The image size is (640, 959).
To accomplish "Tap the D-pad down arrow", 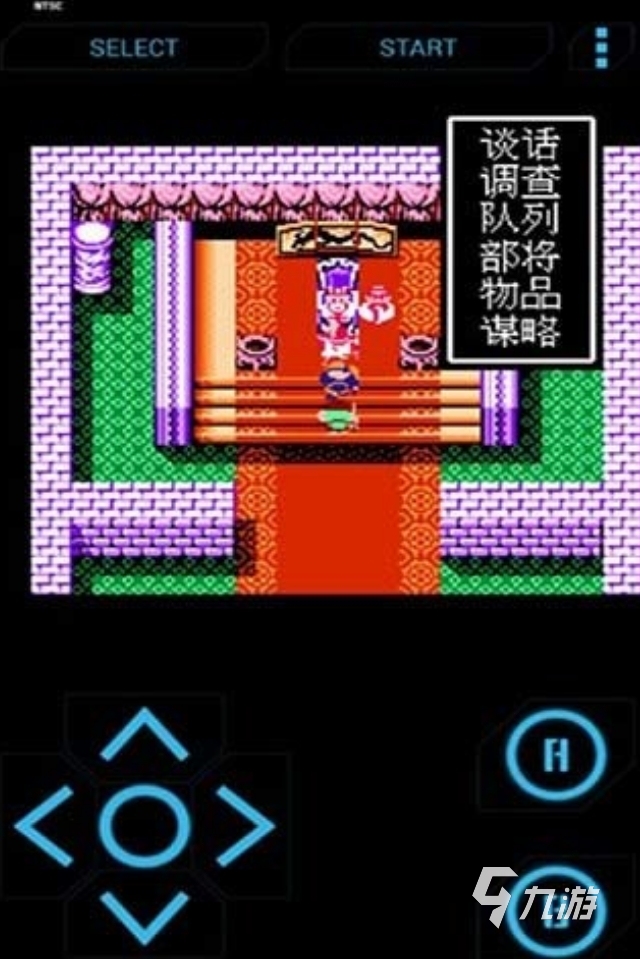I will point(145,915).
